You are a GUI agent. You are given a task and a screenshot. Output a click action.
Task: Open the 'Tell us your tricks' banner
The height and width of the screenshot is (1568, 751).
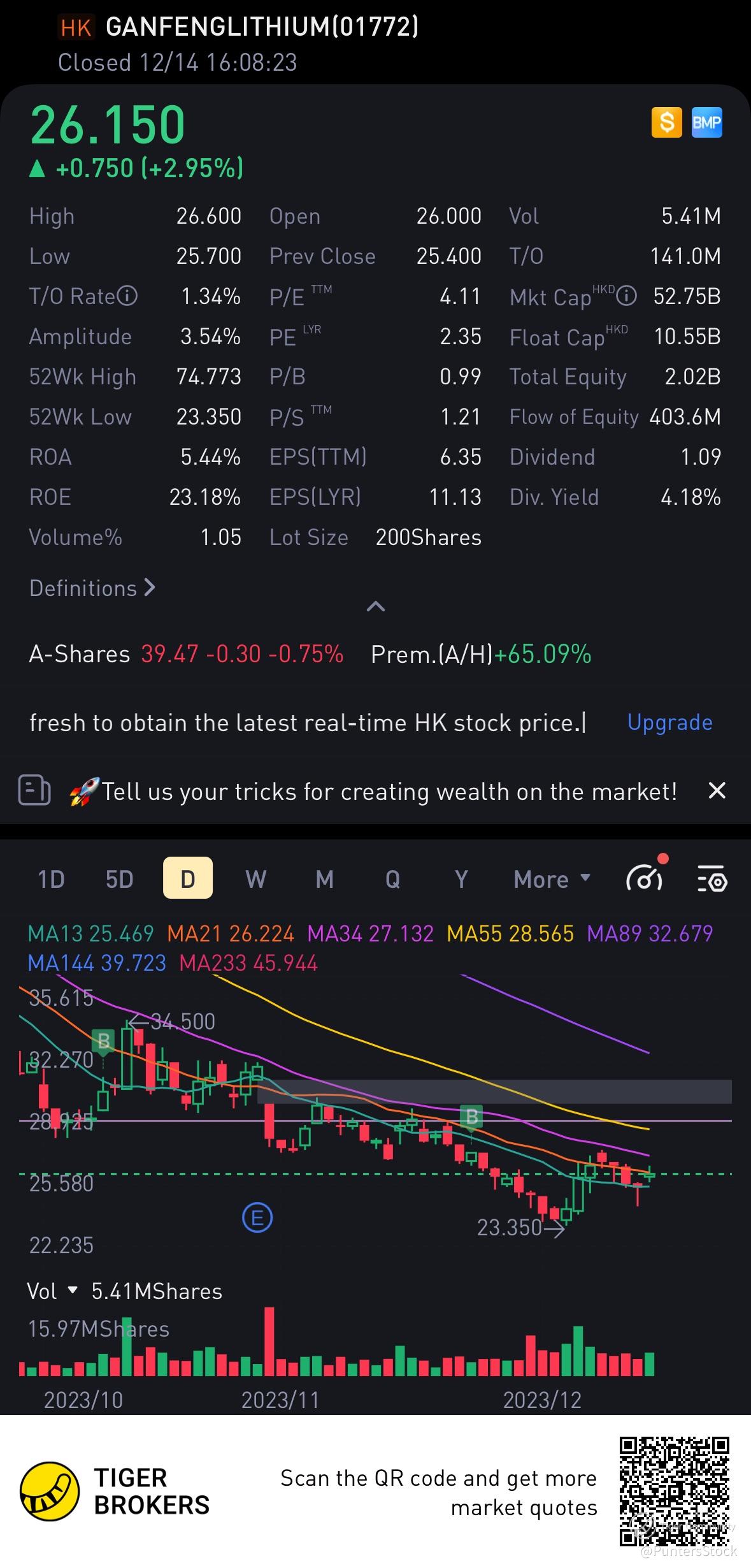click(389, 792)
